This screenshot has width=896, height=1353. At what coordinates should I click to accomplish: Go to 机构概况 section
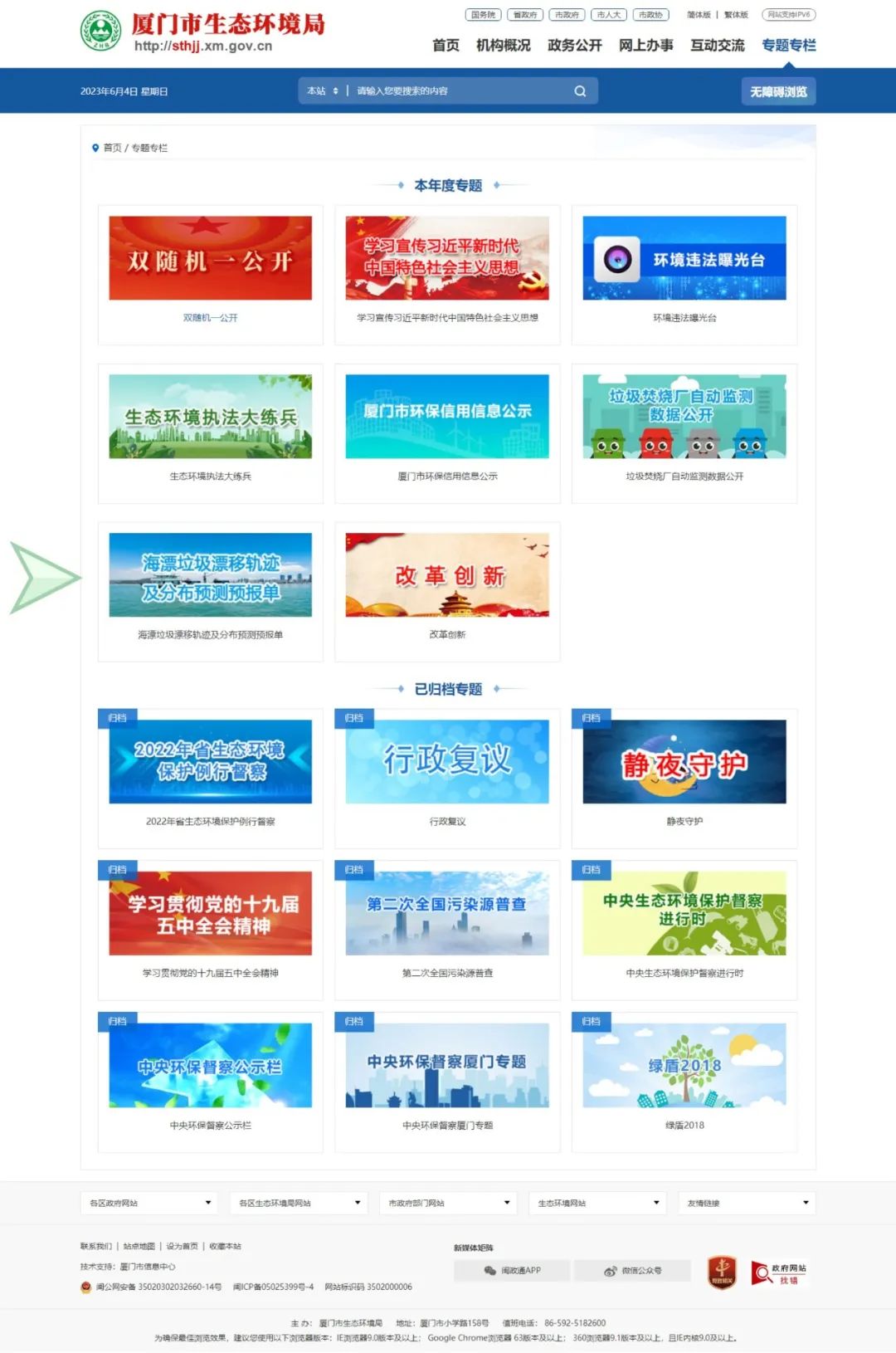[x=503, y=46]
